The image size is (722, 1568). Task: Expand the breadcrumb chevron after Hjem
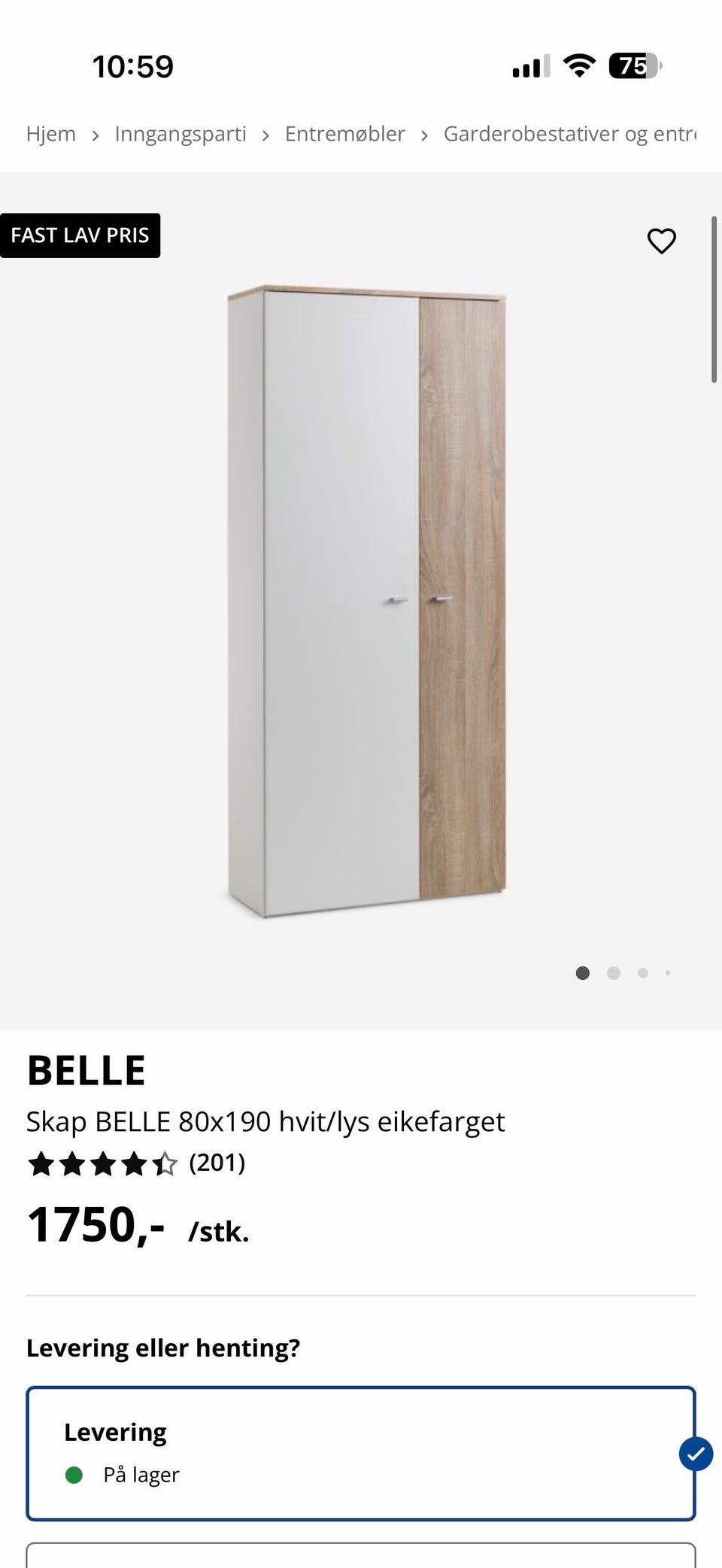click(96, 134)
